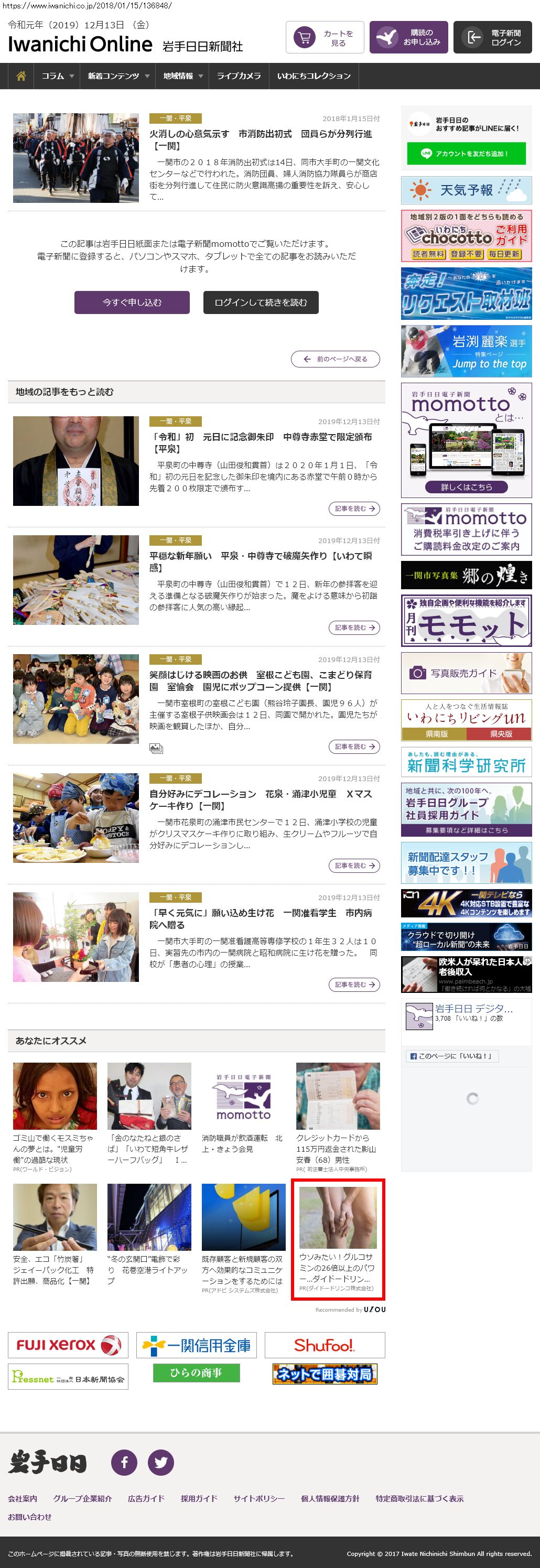Image resolution: width=540 pixels, height=1568 pixels.
Task: Open the Twitter icon in footer
Action: pyautogui.click(x=161, y=1462)
